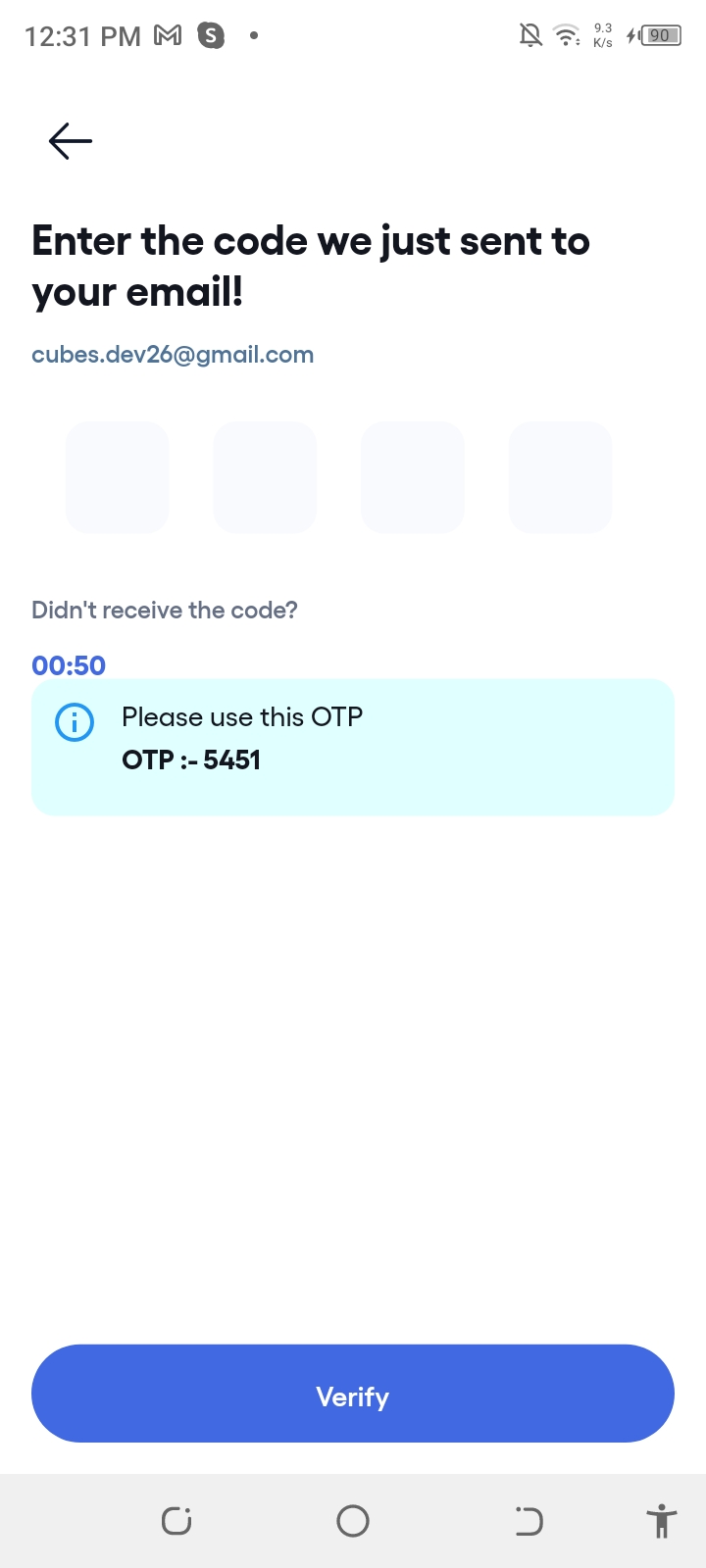Viewport: 706px width, 1568px height.
Task: Select the second OTP digit box
Action: point(265,477)
